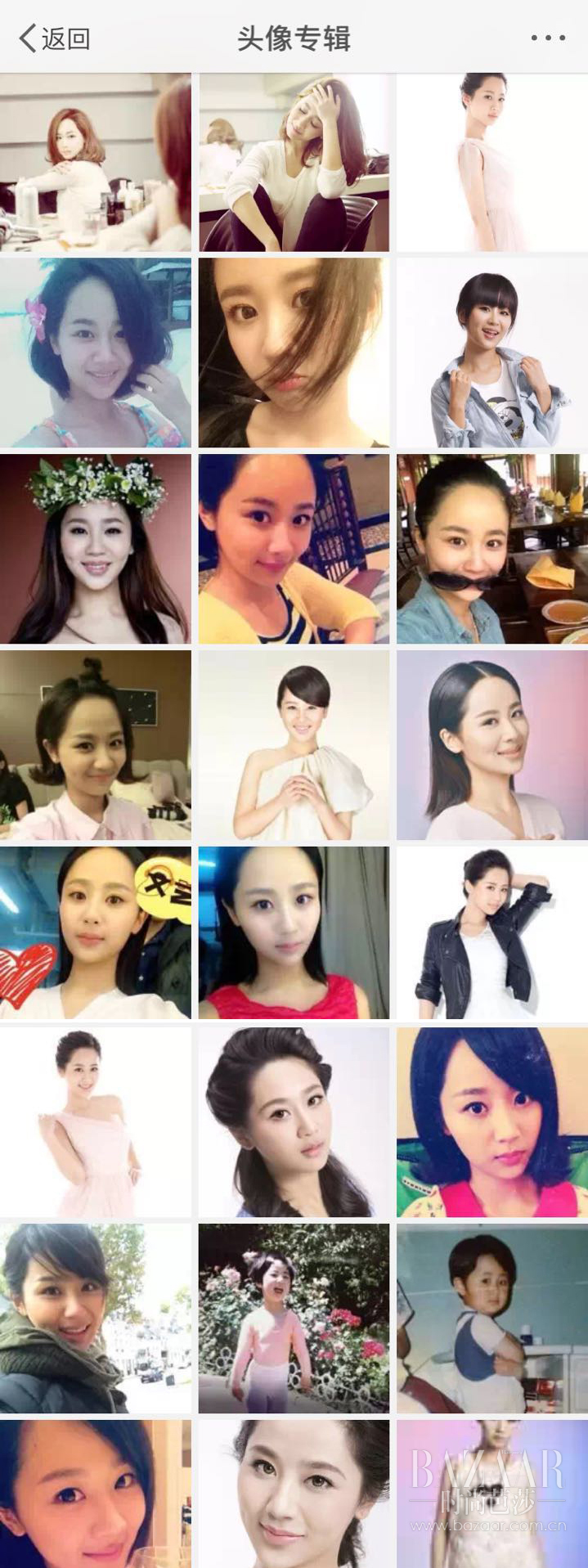This screenshot has width=588, height=1568.
Task: Open photo of woman wearing green scarf
Action: [96, 1319]
